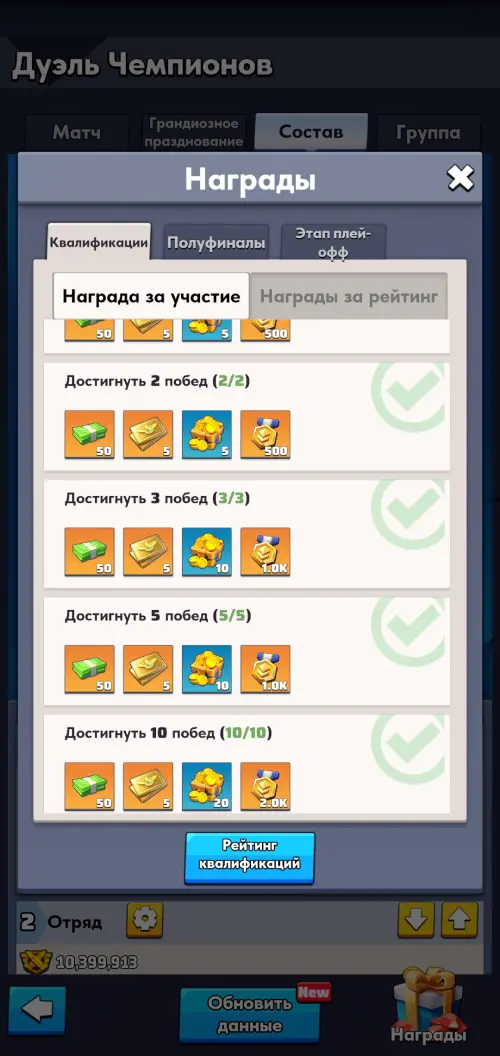Open Рейтинг квалификаций
The height and width of the screenshot is (1056, 500).
click(250, 858)
